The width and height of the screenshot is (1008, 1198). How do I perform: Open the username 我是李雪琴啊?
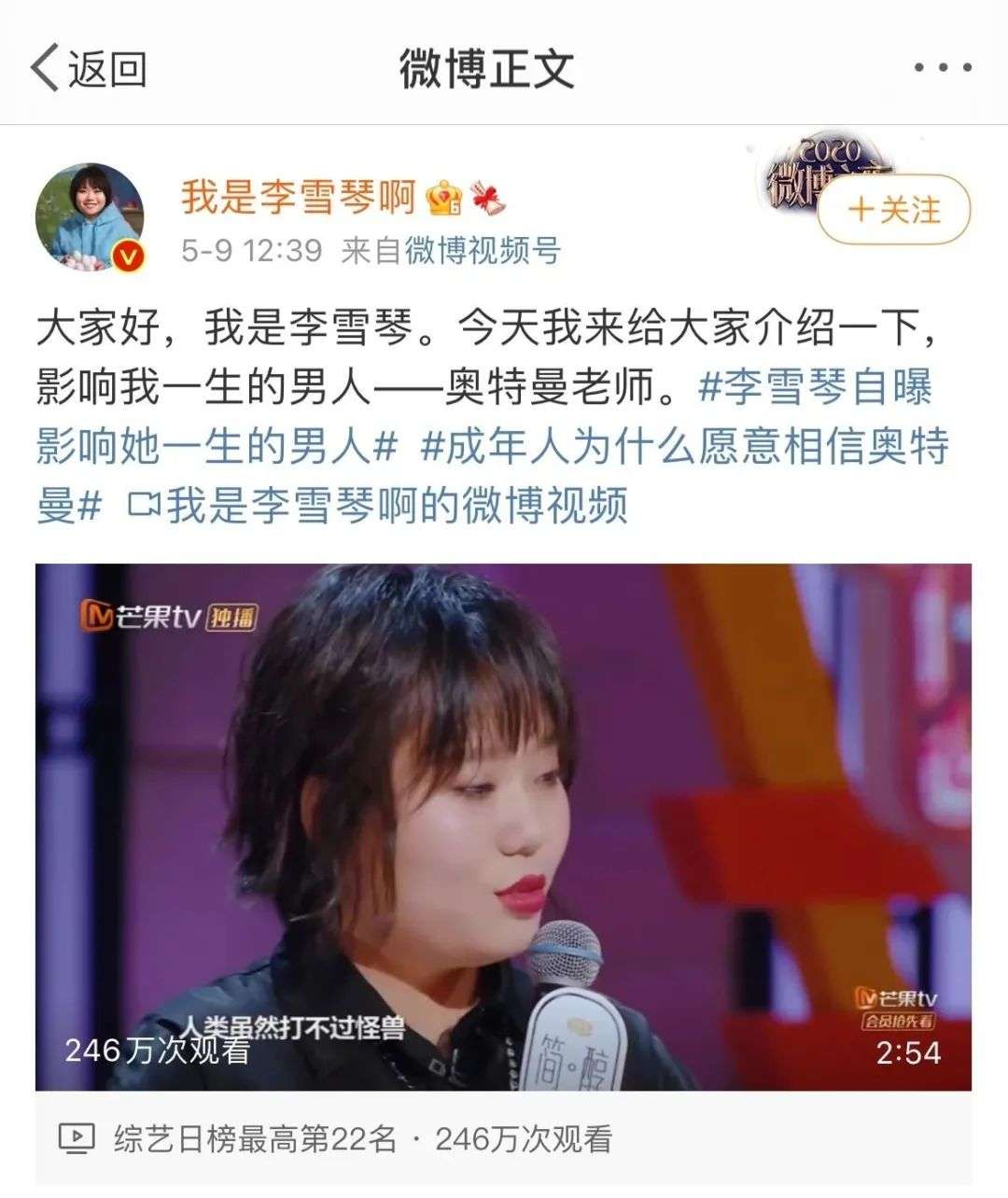[x=298, y=197]
